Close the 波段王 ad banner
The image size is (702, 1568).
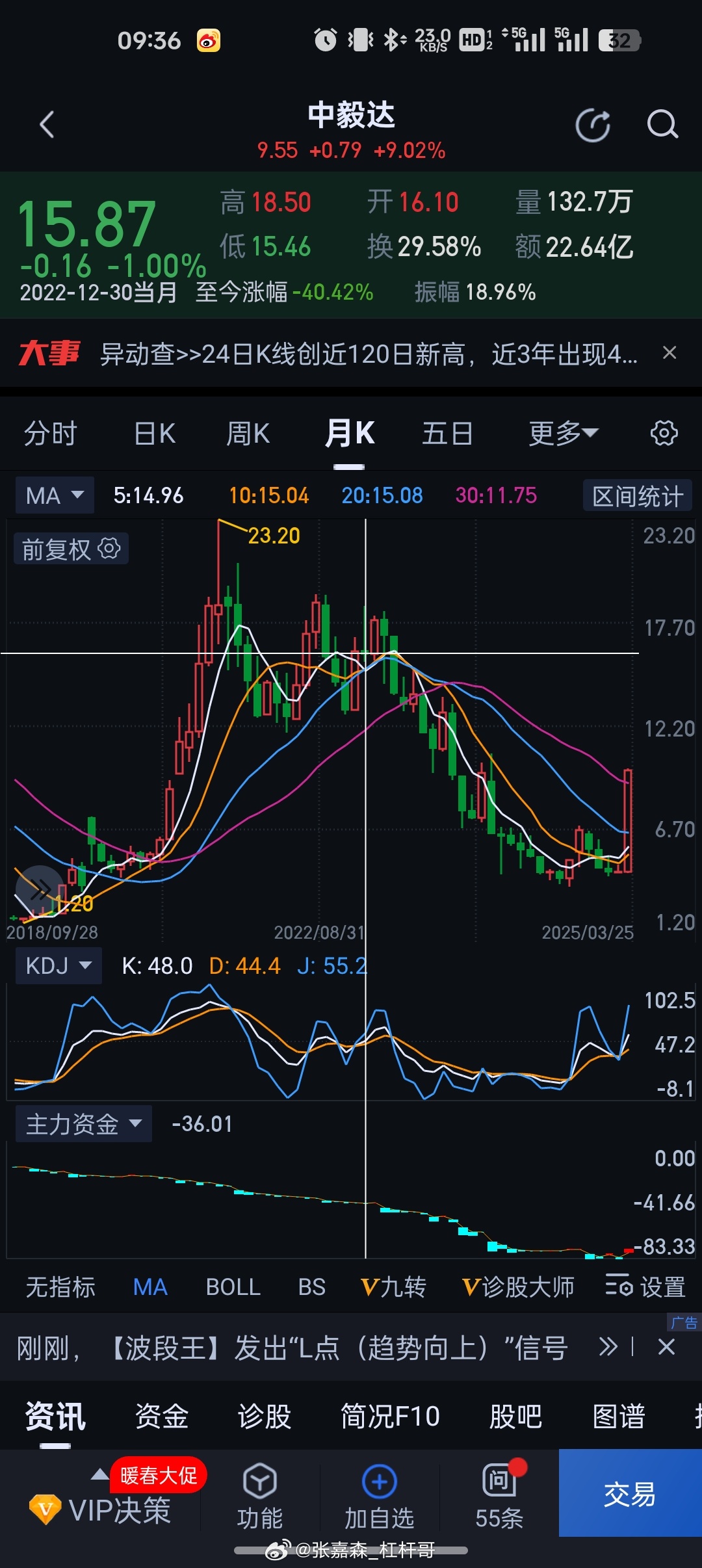pyautogui.click(x=666, y=1347)
